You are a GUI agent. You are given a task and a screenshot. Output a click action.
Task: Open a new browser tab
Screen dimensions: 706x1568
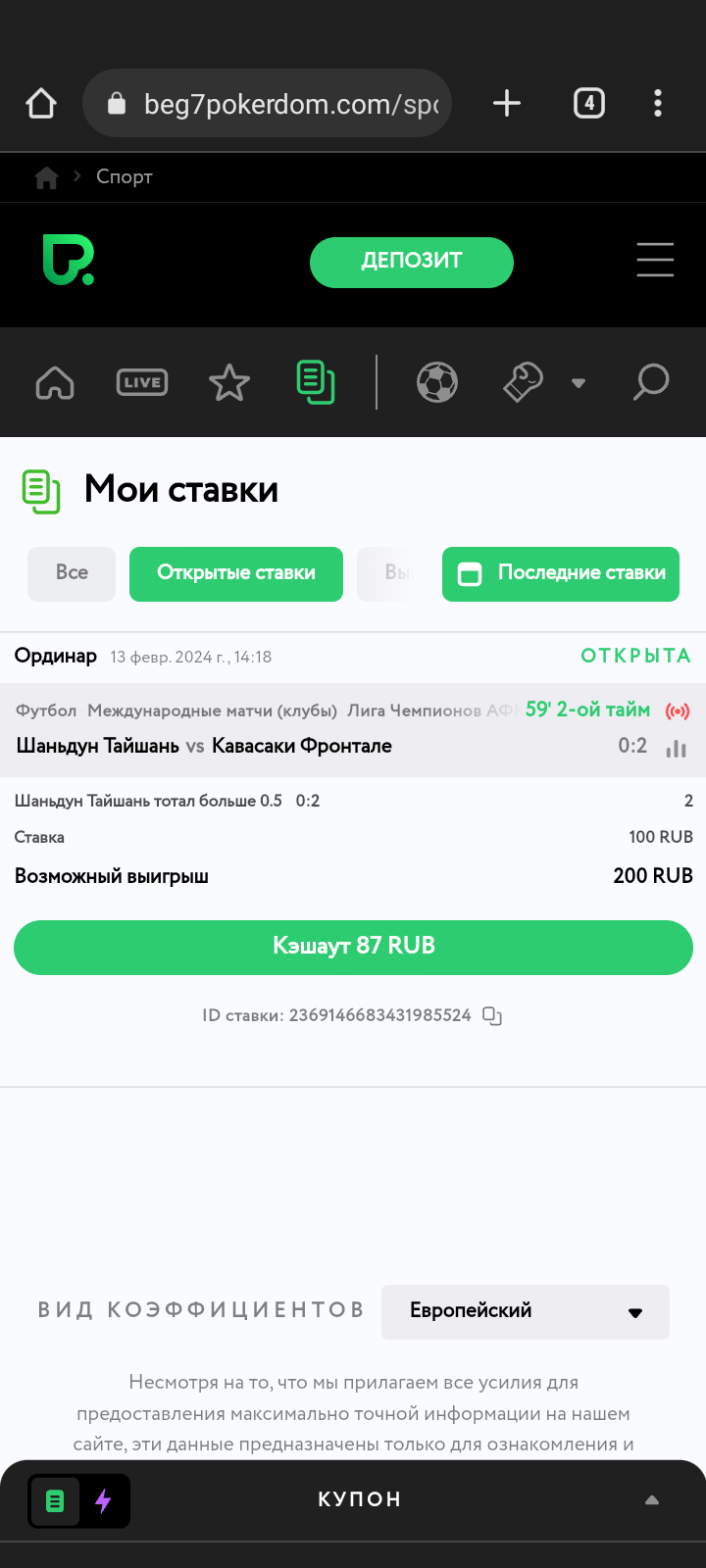507,103
